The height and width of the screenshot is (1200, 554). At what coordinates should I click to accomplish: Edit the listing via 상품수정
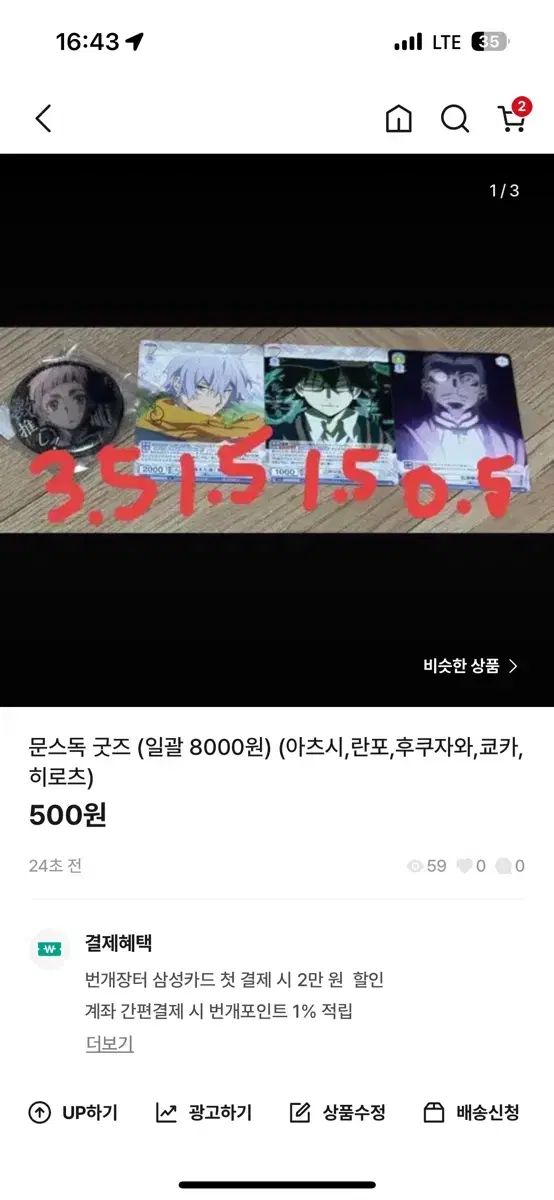coord(337,1112)
